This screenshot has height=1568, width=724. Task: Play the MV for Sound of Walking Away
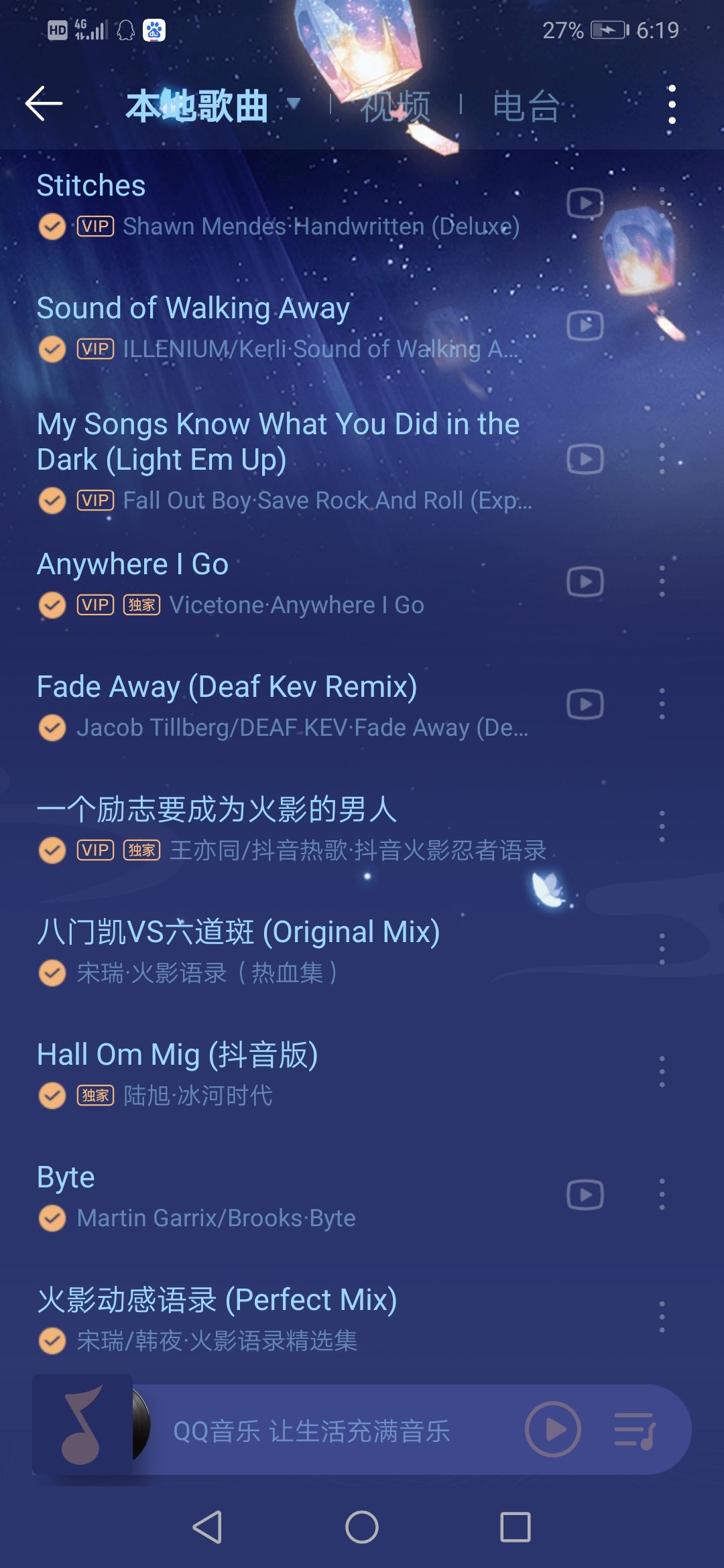(585, 324)
